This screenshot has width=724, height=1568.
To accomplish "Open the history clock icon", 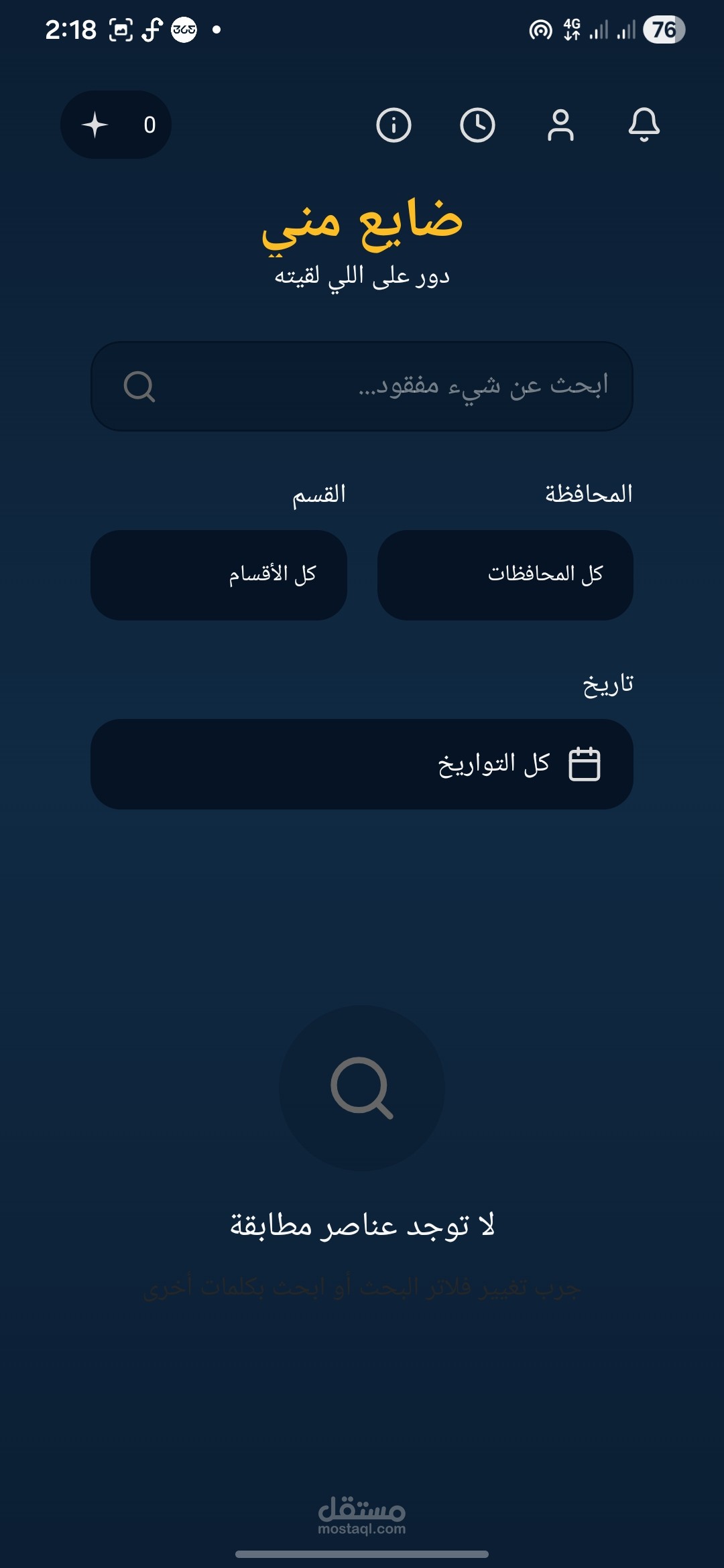I will pyautogui.click(x=477, y=125).
